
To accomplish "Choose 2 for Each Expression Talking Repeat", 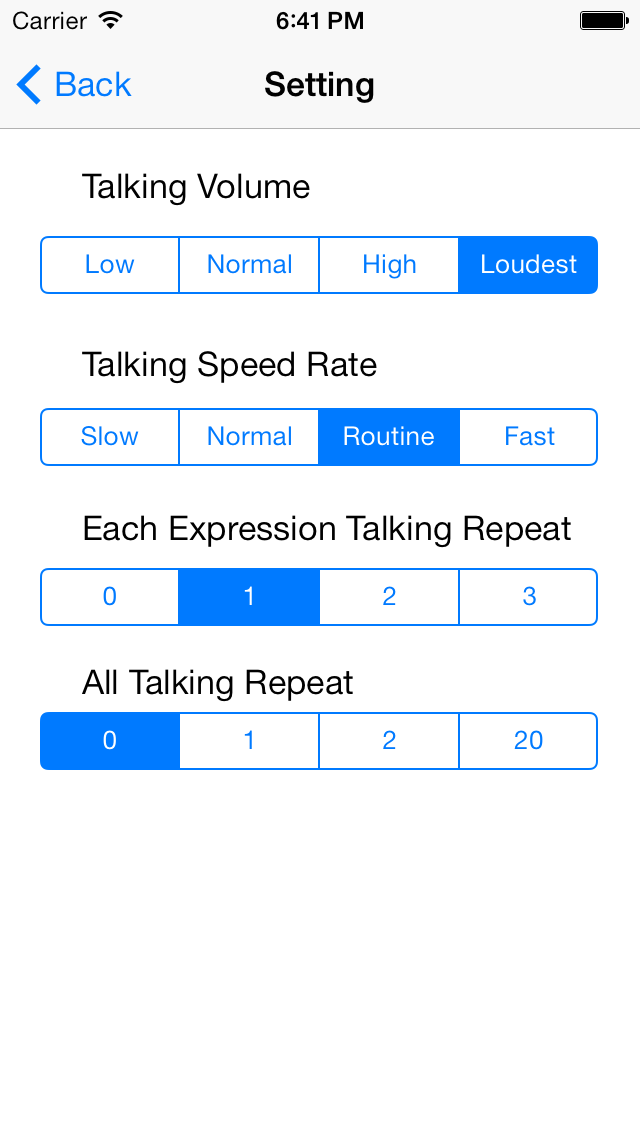I will [389, 597].
